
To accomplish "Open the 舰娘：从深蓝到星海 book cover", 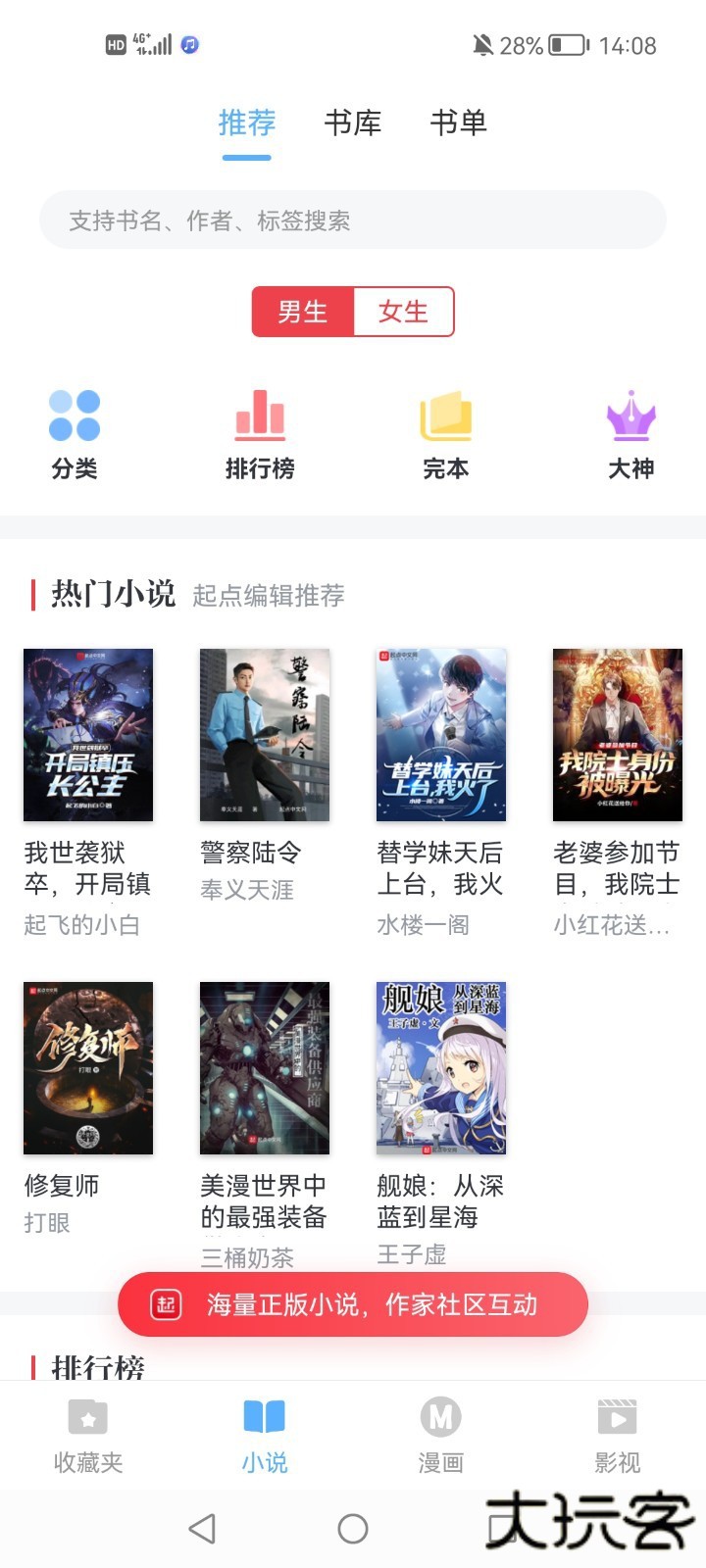I will (439, 1068).
